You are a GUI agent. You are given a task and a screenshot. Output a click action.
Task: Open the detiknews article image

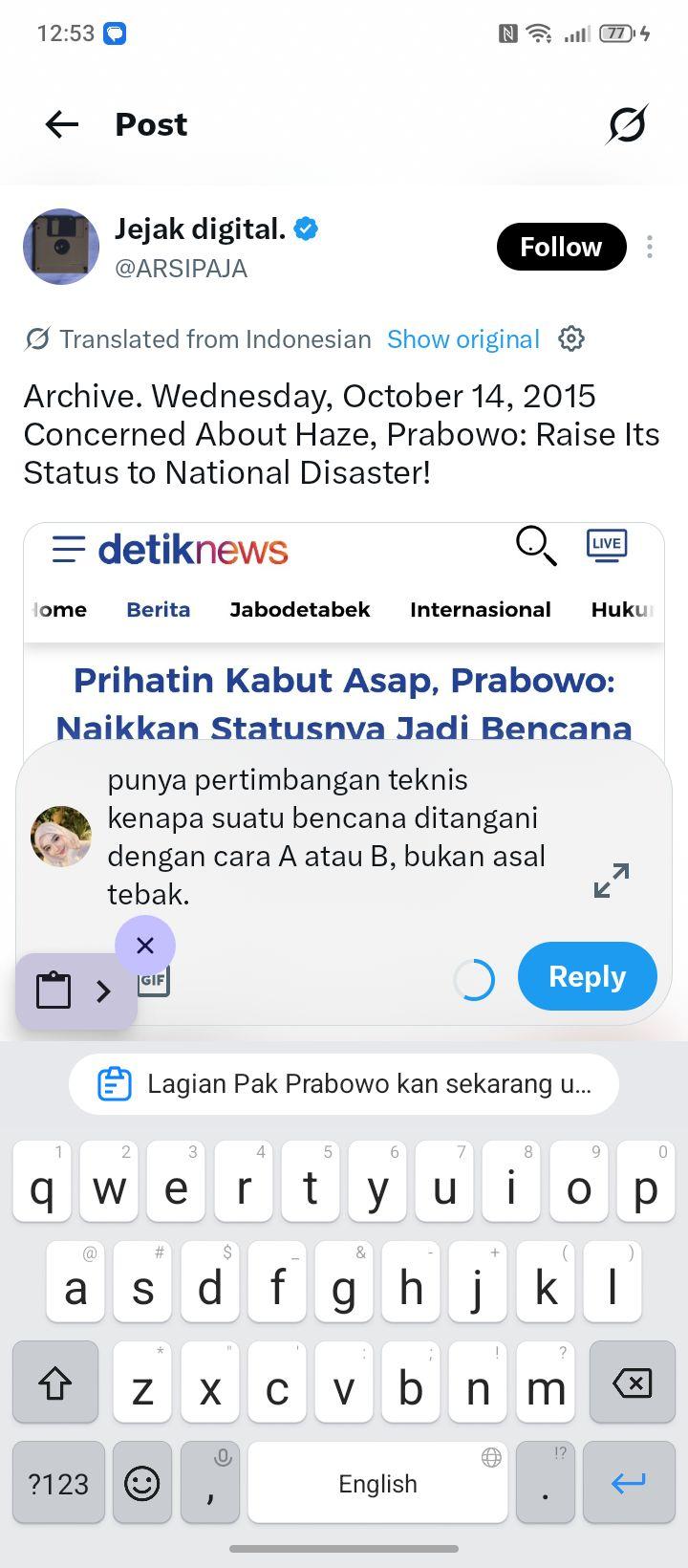coord(344,631)
